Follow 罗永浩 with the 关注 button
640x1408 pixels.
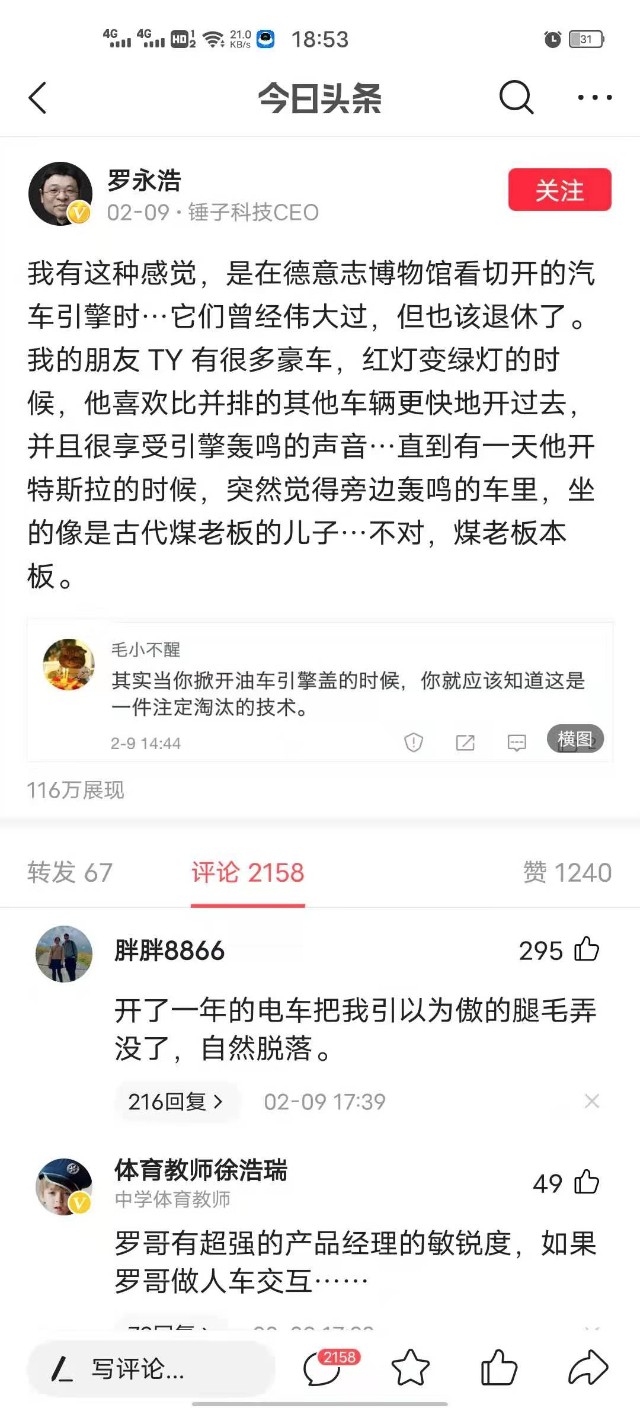click(559, 190)
